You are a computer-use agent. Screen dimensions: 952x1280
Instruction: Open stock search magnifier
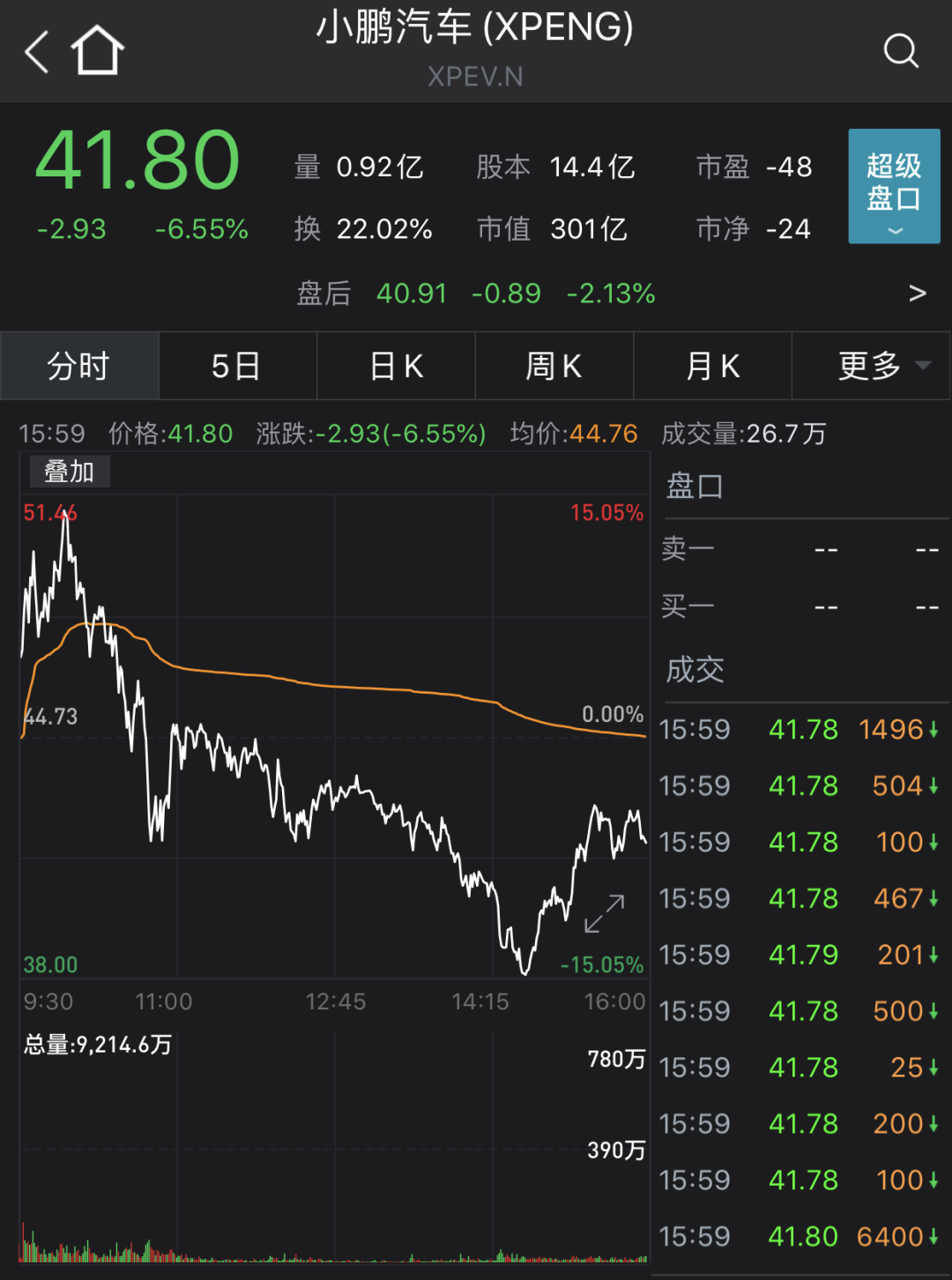click(901, 51)
